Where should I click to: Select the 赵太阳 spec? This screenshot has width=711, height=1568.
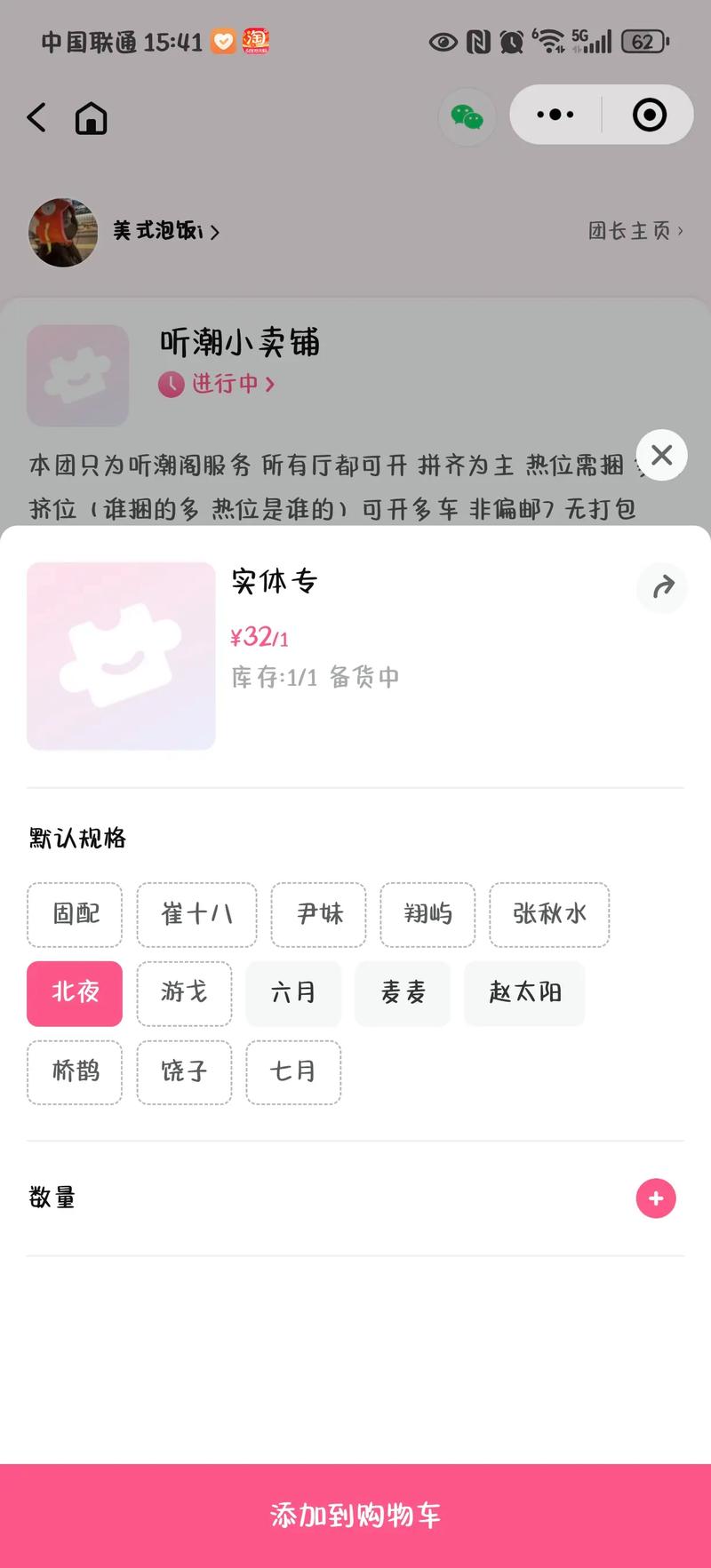524,993
